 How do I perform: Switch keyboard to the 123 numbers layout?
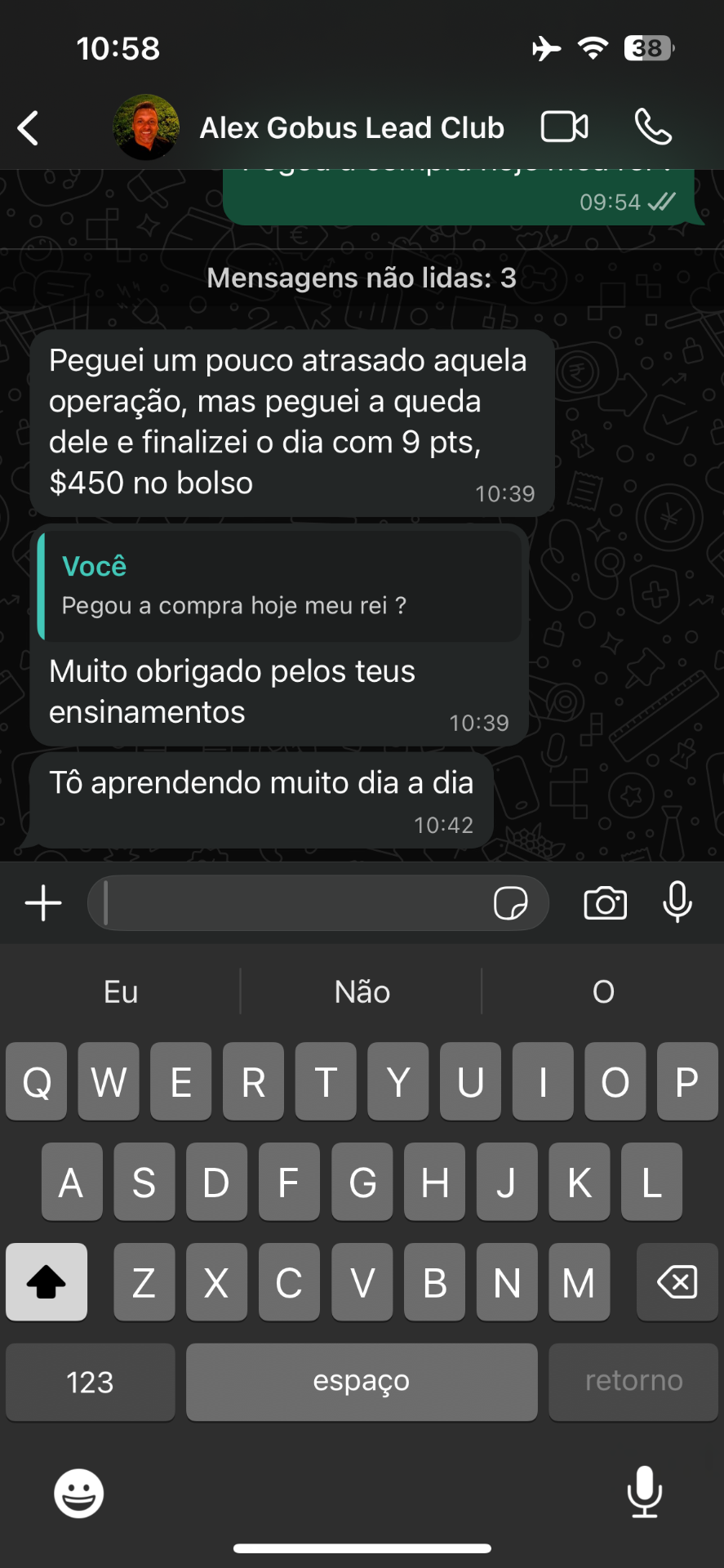pyautogui.click(x=90, y=1382)
